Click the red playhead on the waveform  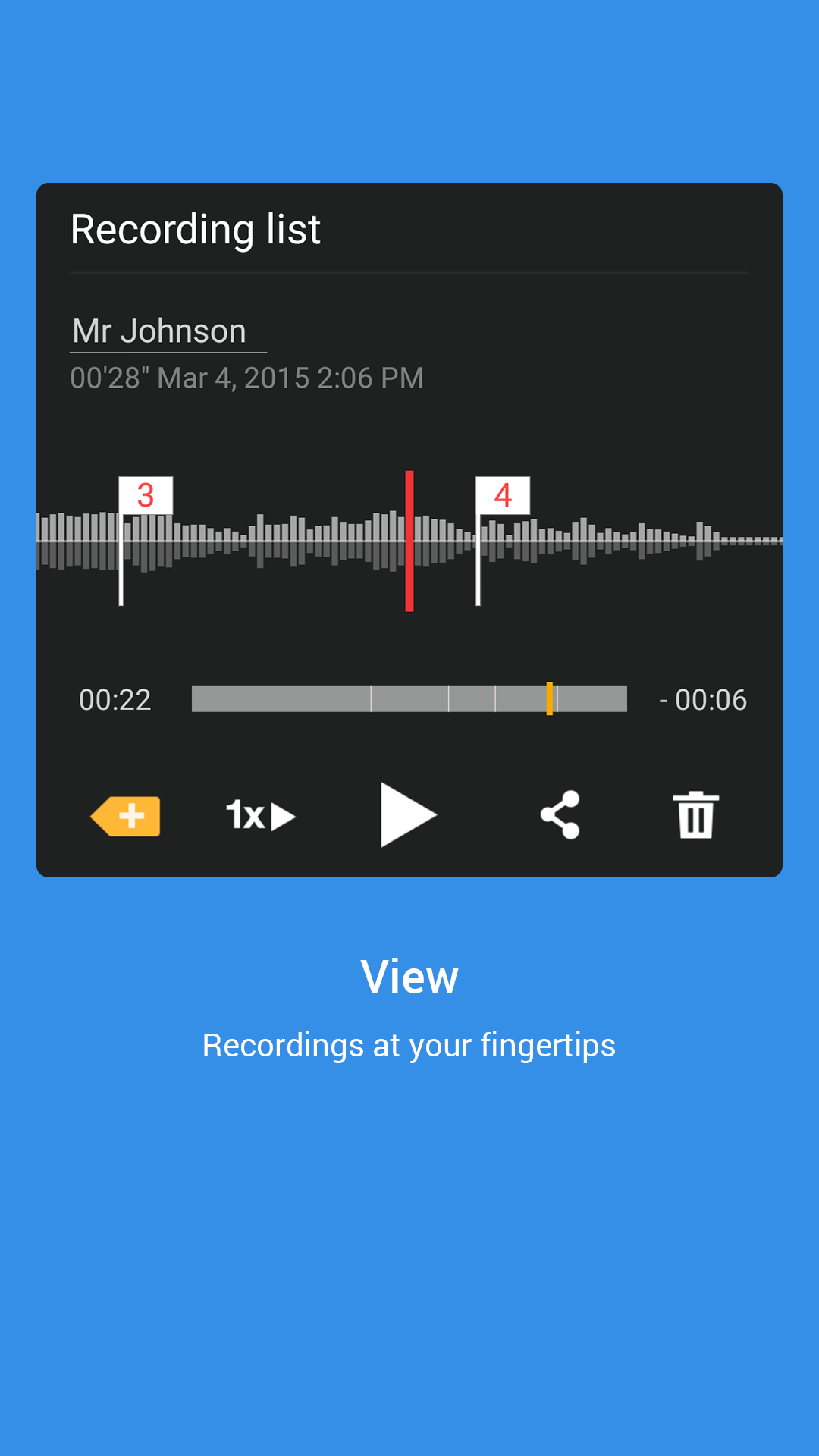[409, 538]
